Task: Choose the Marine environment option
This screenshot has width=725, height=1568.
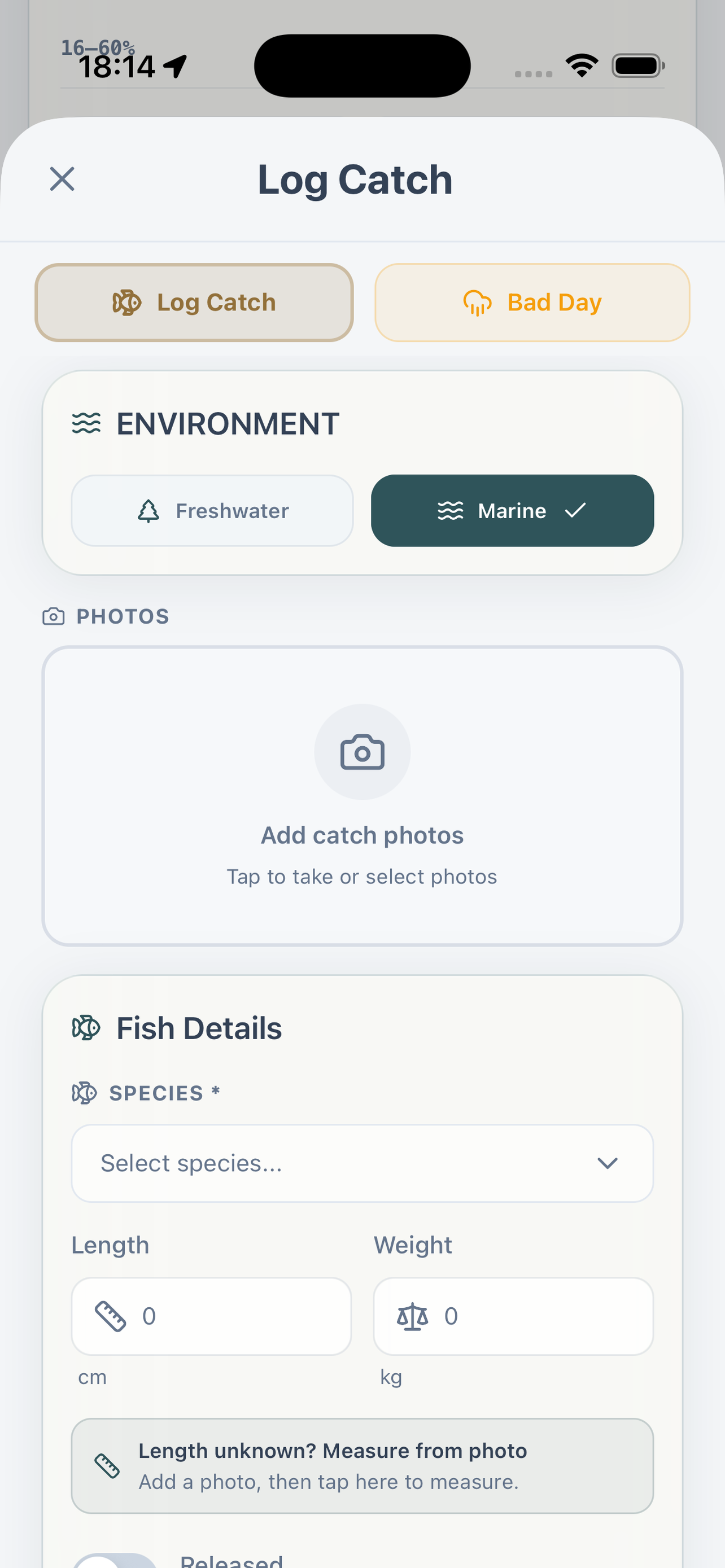Action: pos(512,511)
